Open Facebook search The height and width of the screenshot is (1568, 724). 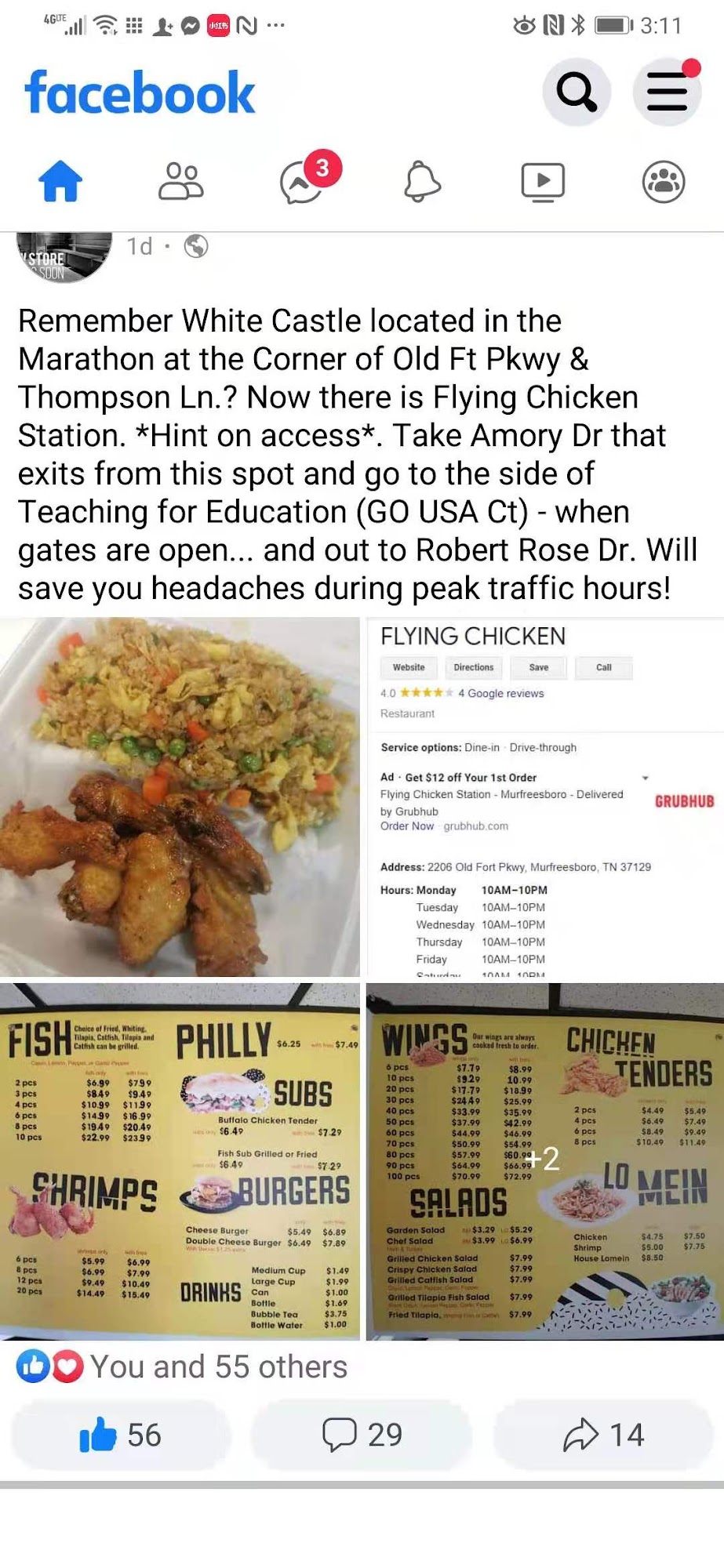tap(577, 93)
